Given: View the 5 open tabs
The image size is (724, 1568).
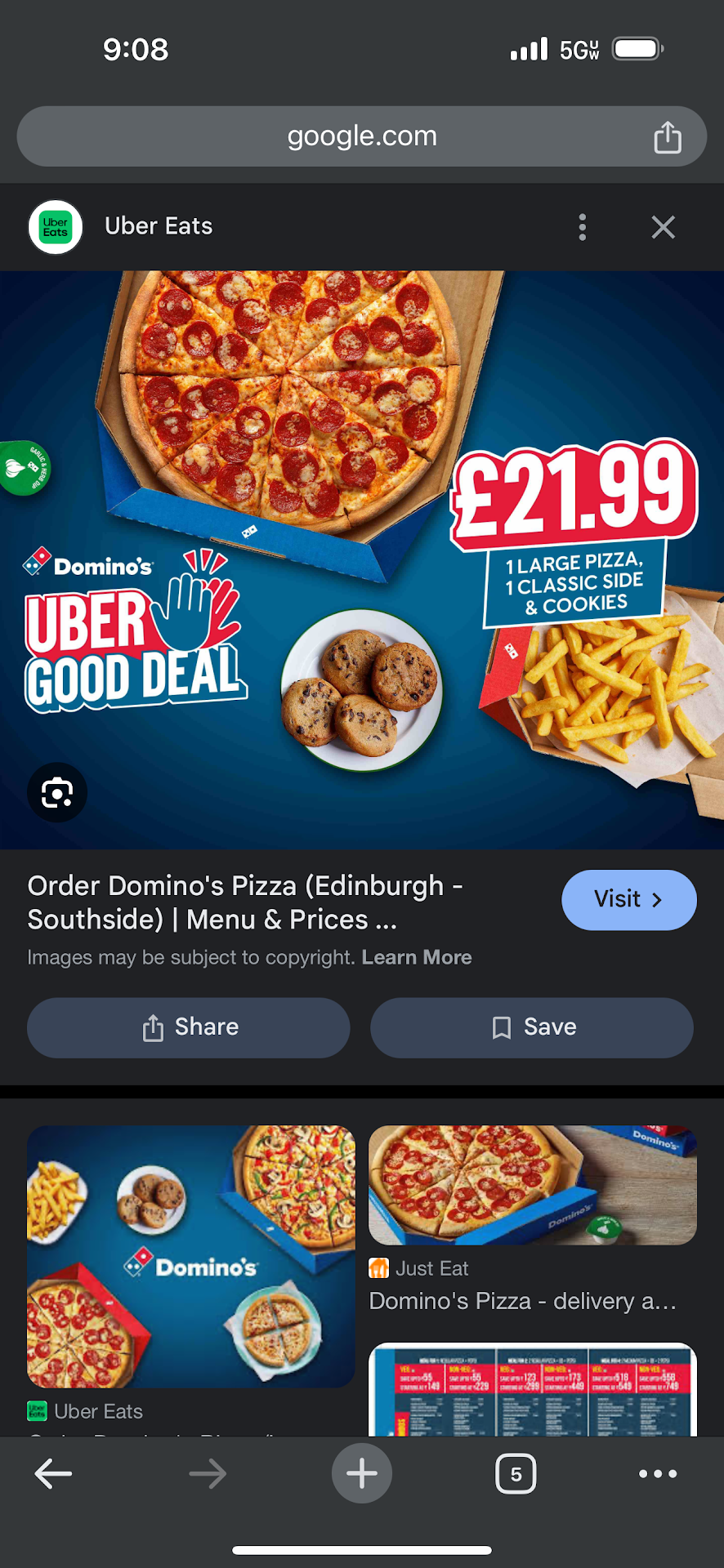Looking at the screenshot, I should point(516,1473).
